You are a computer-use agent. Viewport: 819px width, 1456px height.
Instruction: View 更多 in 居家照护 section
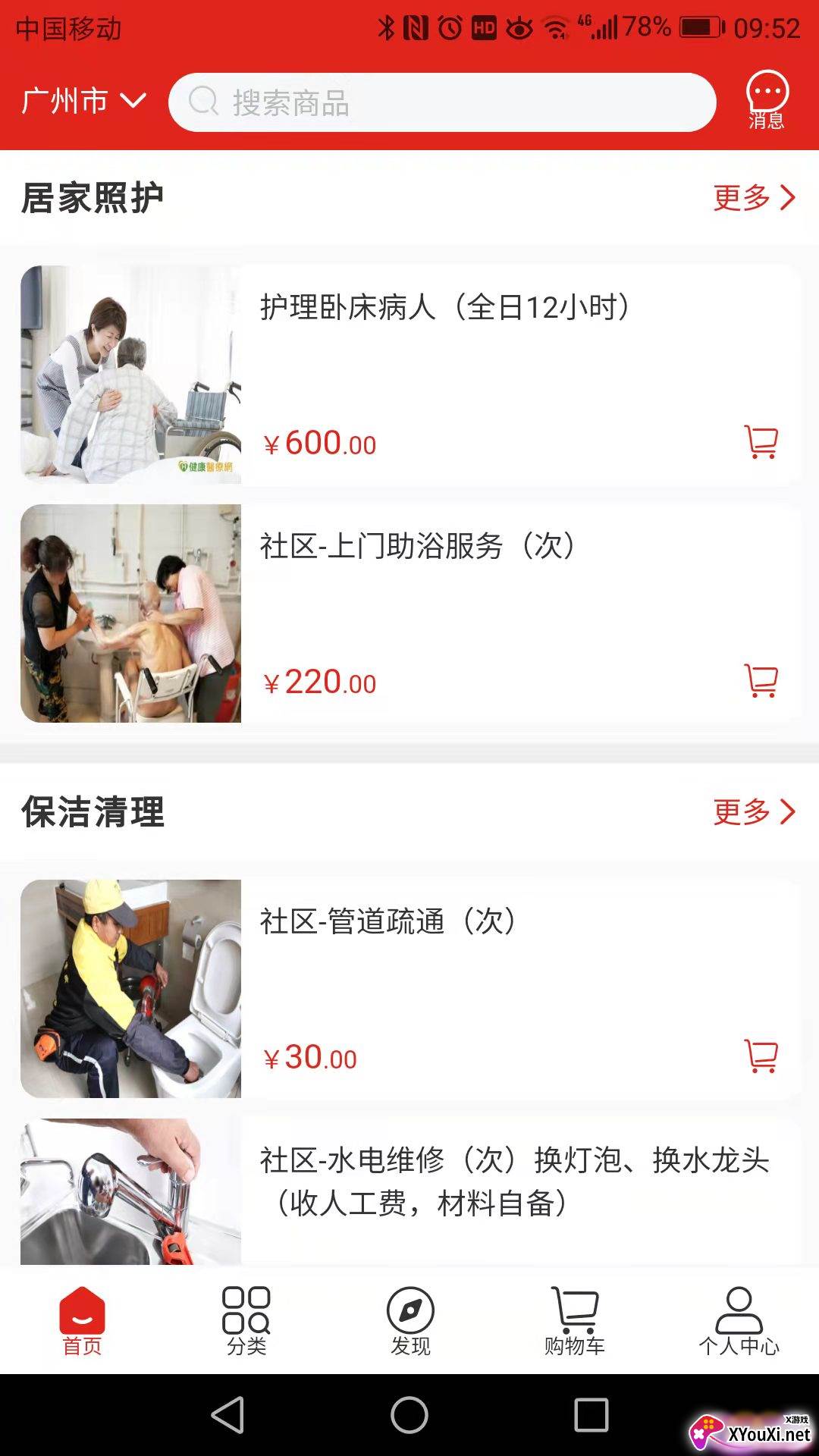point(754,198)
